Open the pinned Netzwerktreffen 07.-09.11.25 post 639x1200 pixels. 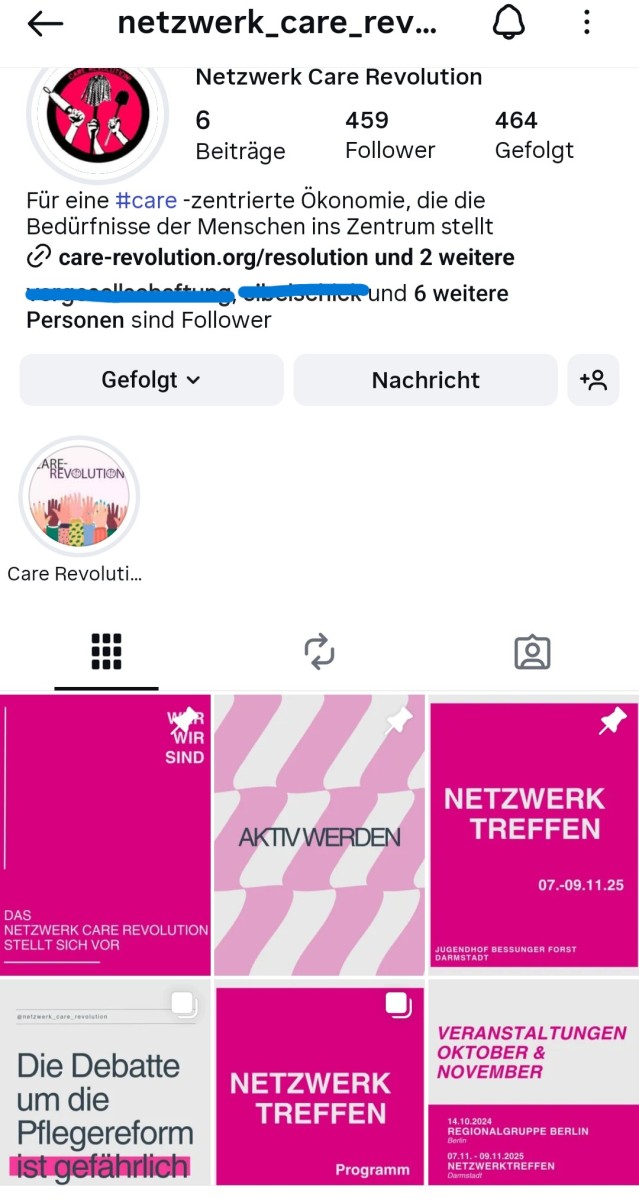[x=533, y=835]
